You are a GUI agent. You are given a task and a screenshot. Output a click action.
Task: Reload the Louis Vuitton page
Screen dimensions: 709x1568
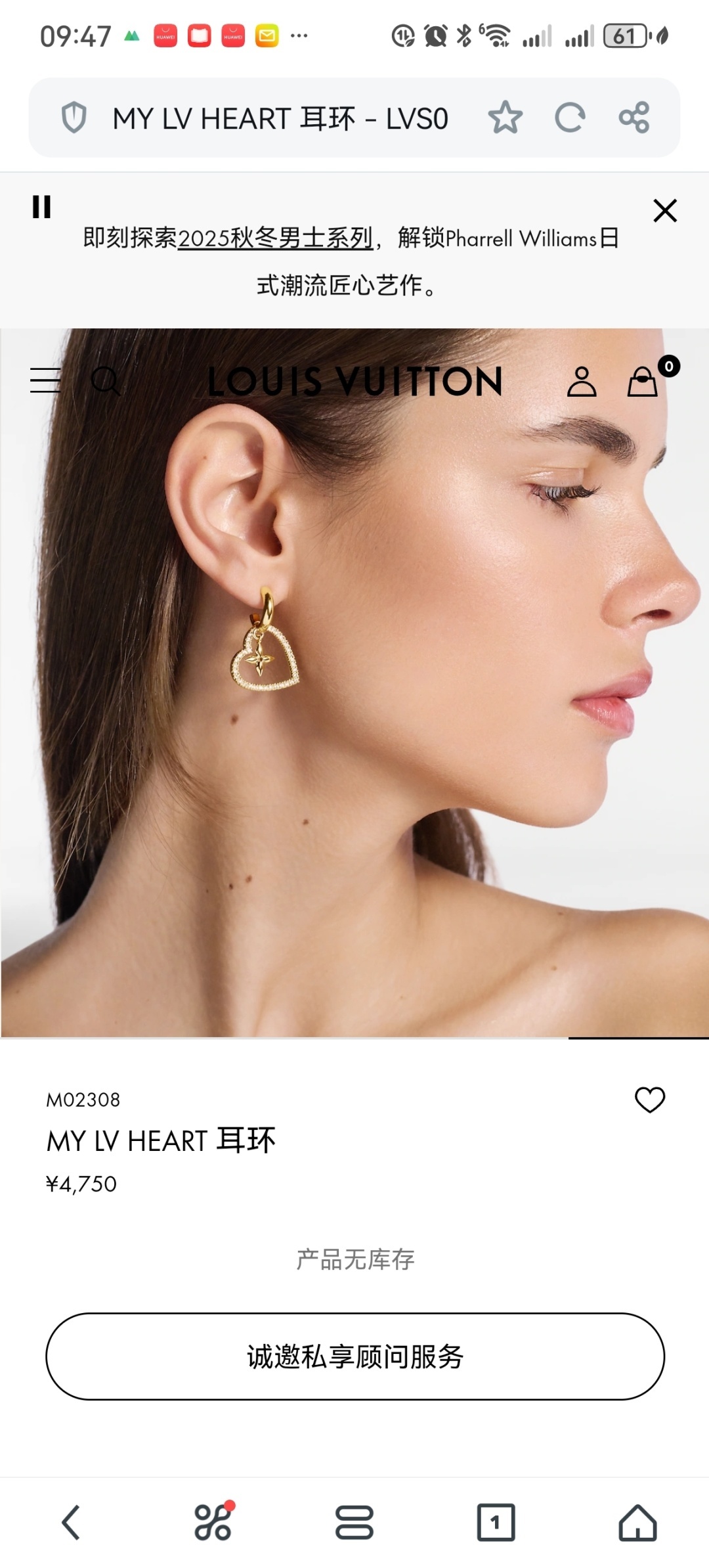tap(569, 118)
